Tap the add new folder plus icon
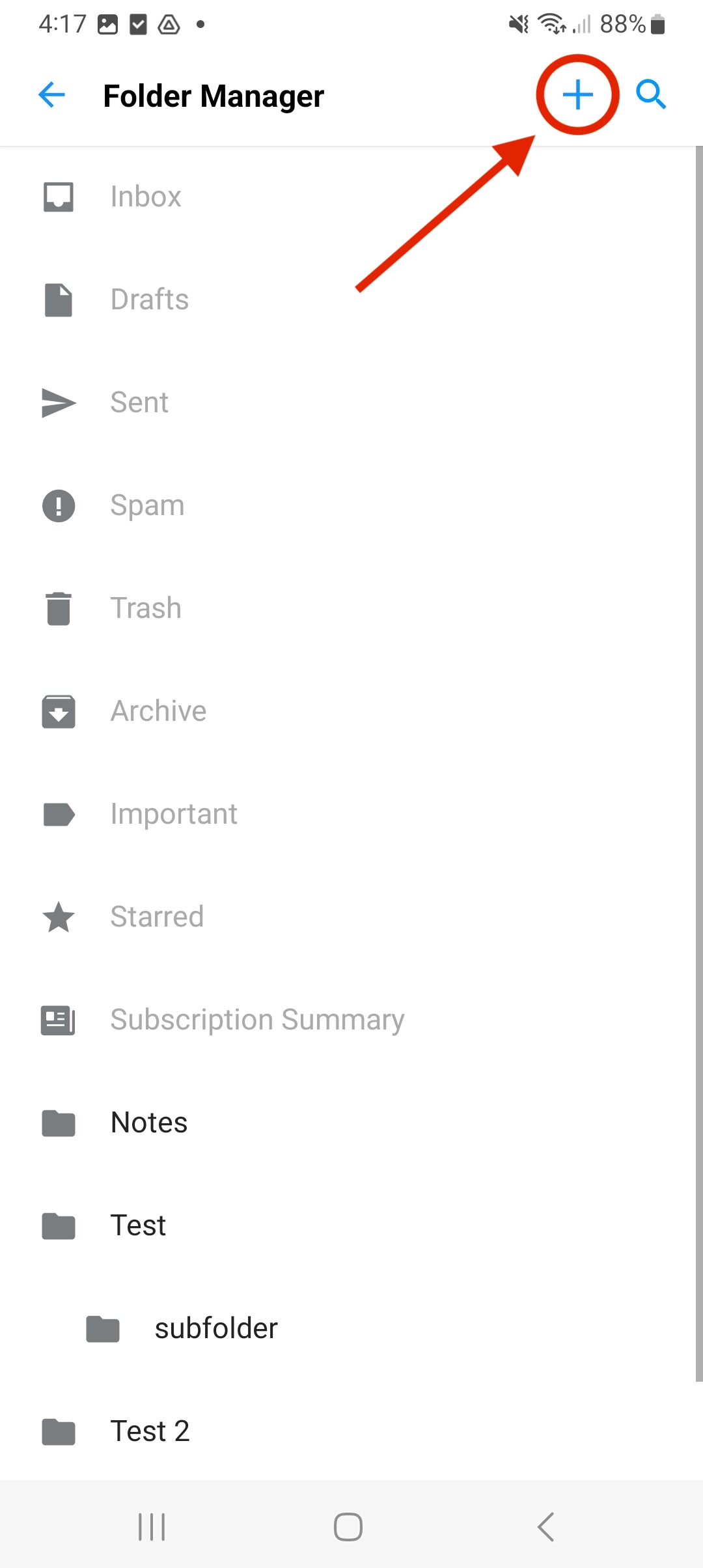The image size is (703, 1568). [x=578, y=95]
